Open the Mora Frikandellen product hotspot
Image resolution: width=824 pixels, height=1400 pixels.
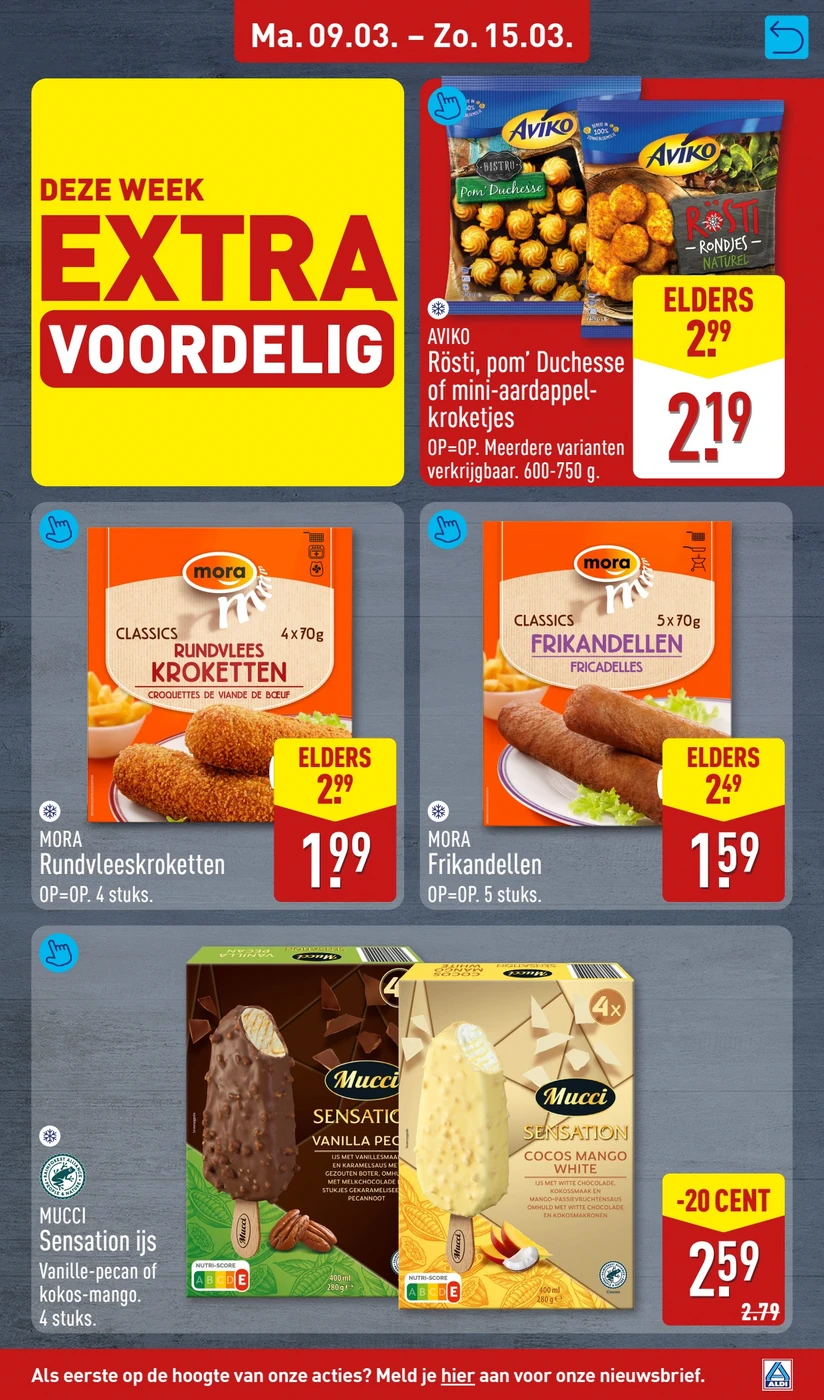click(447, 527)
